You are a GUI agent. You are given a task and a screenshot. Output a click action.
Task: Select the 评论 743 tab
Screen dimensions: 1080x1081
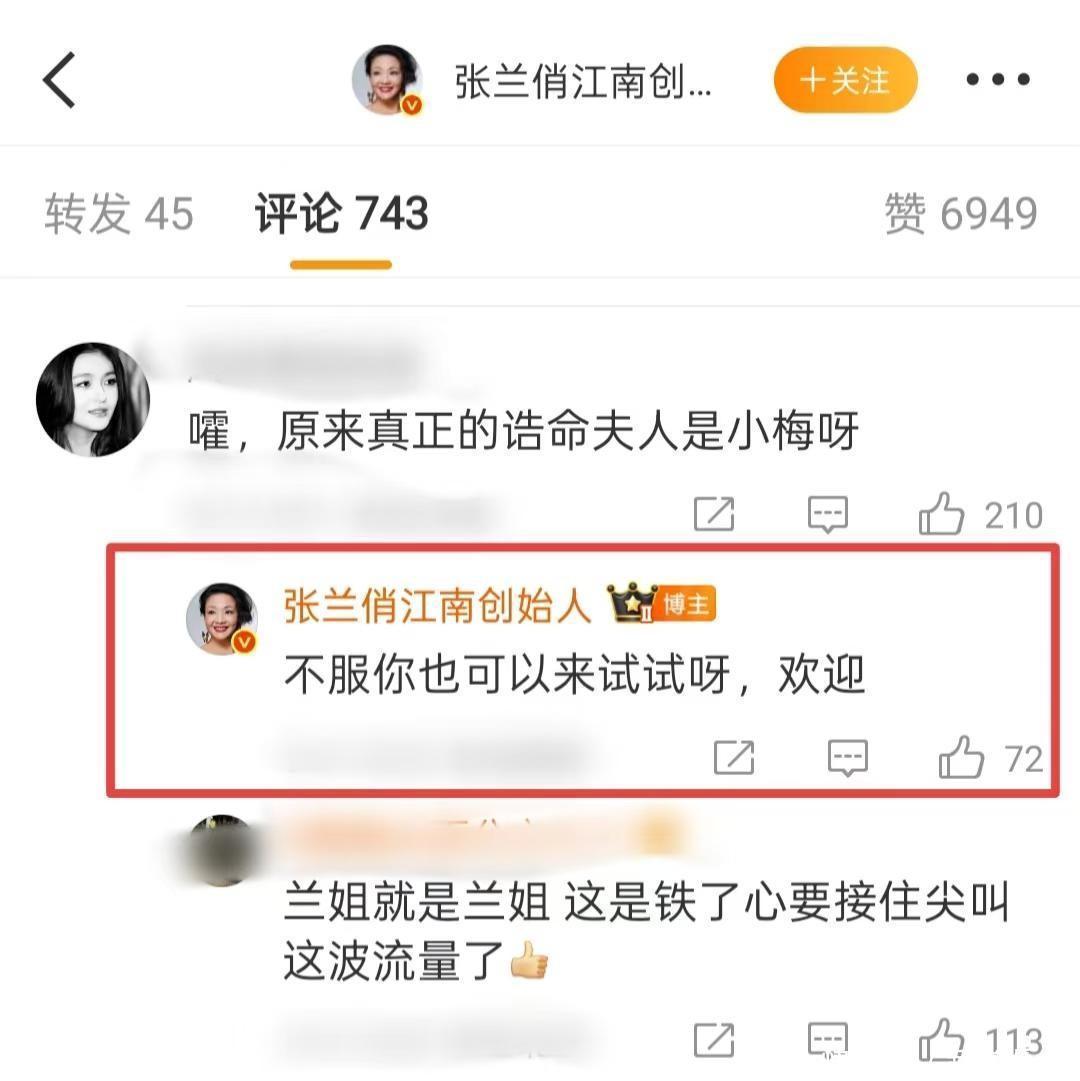pos(341,213)
